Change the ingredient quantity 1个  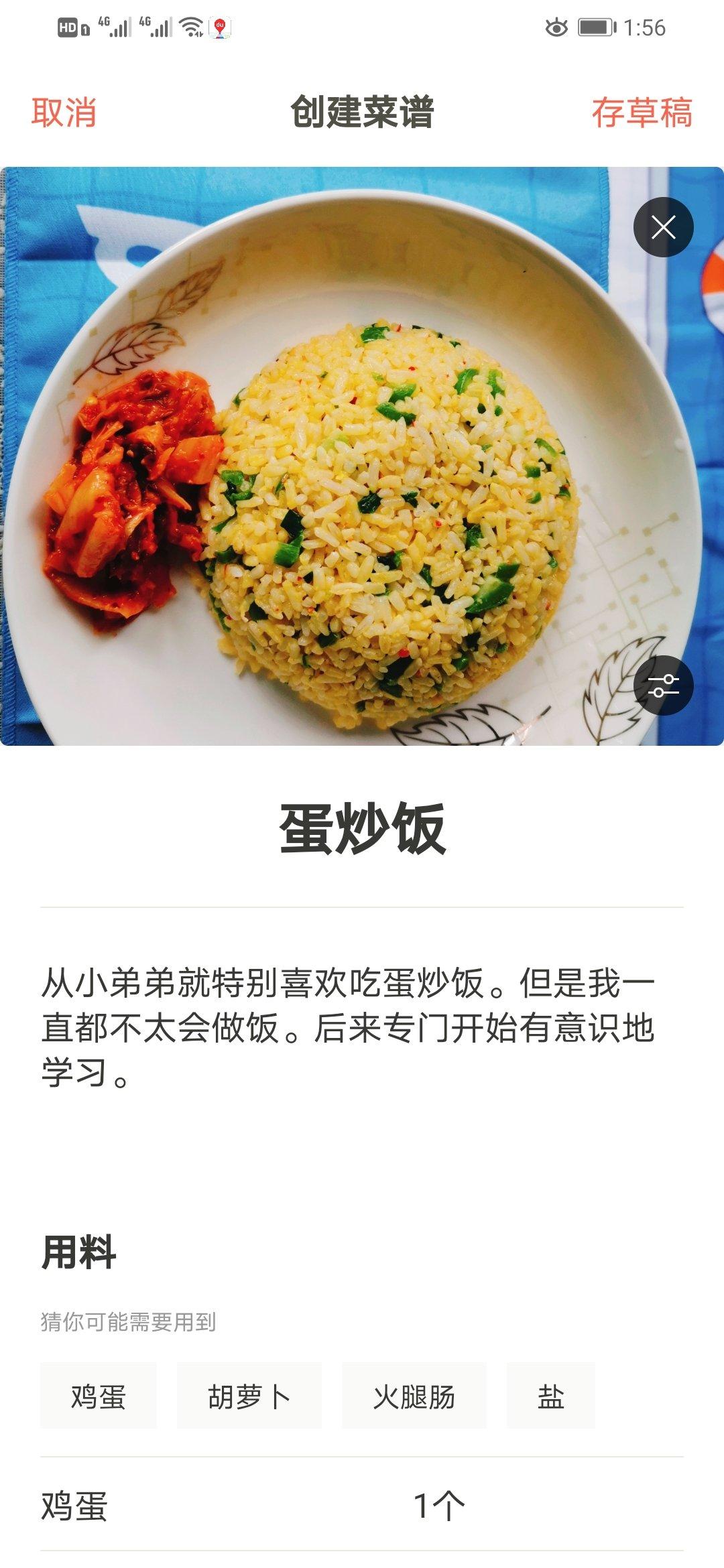(439, 1506)
